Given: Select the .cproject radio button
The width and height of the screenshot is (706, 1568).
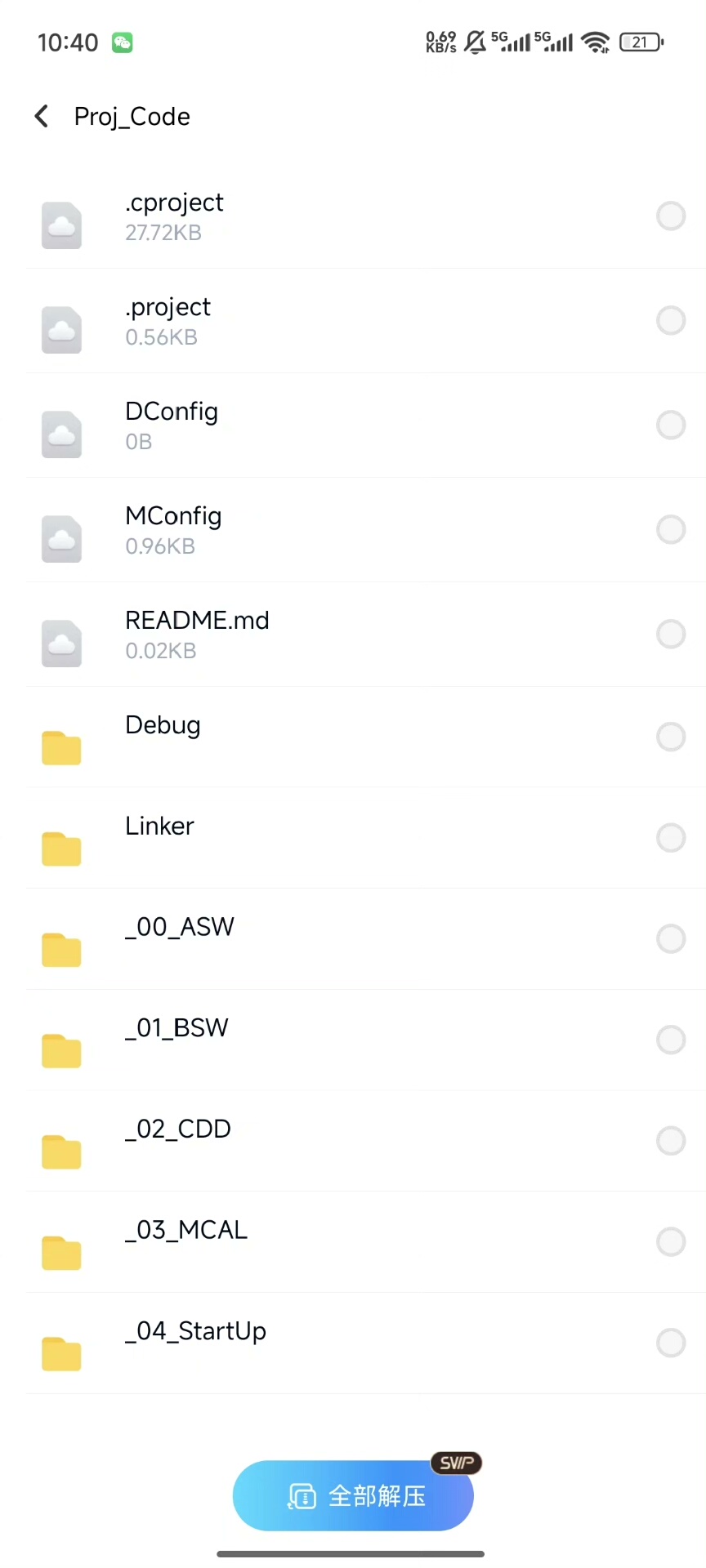Looking at the screenshot, I should (x=671, y=216).
